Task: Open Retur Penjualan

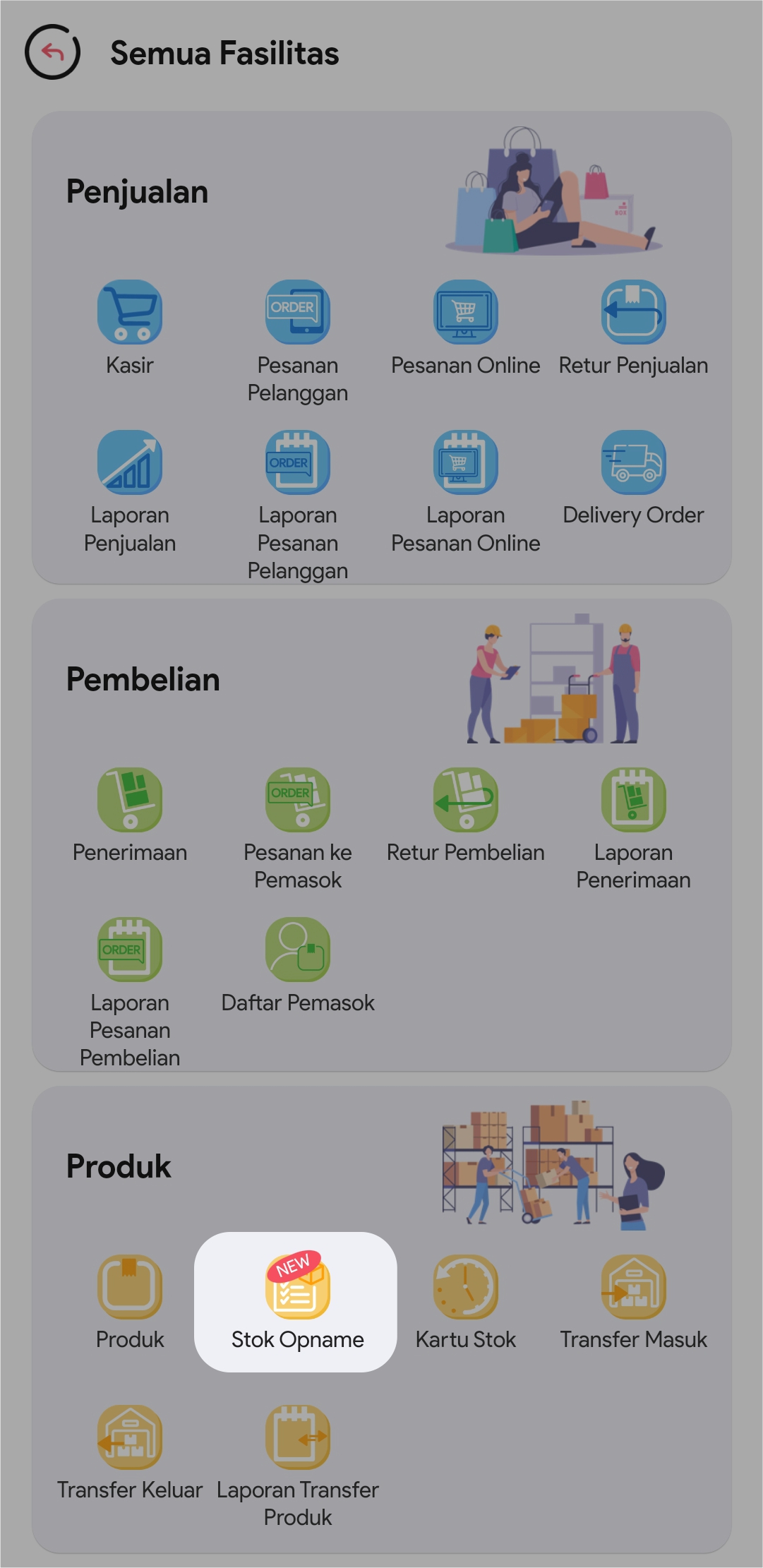Action: point(633,312)
